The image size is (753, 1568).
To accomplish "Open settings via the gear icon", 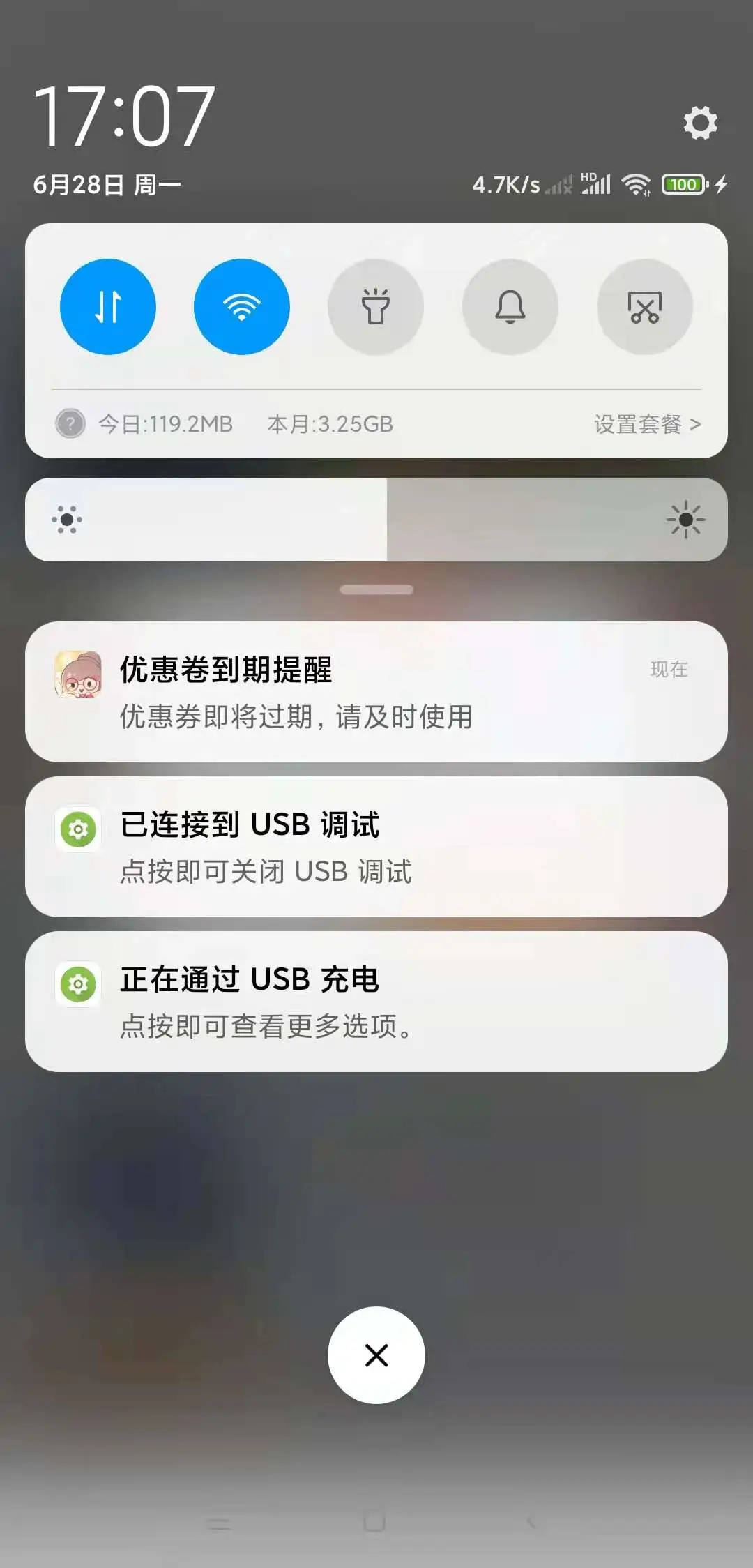I will [x=700, y=123].
